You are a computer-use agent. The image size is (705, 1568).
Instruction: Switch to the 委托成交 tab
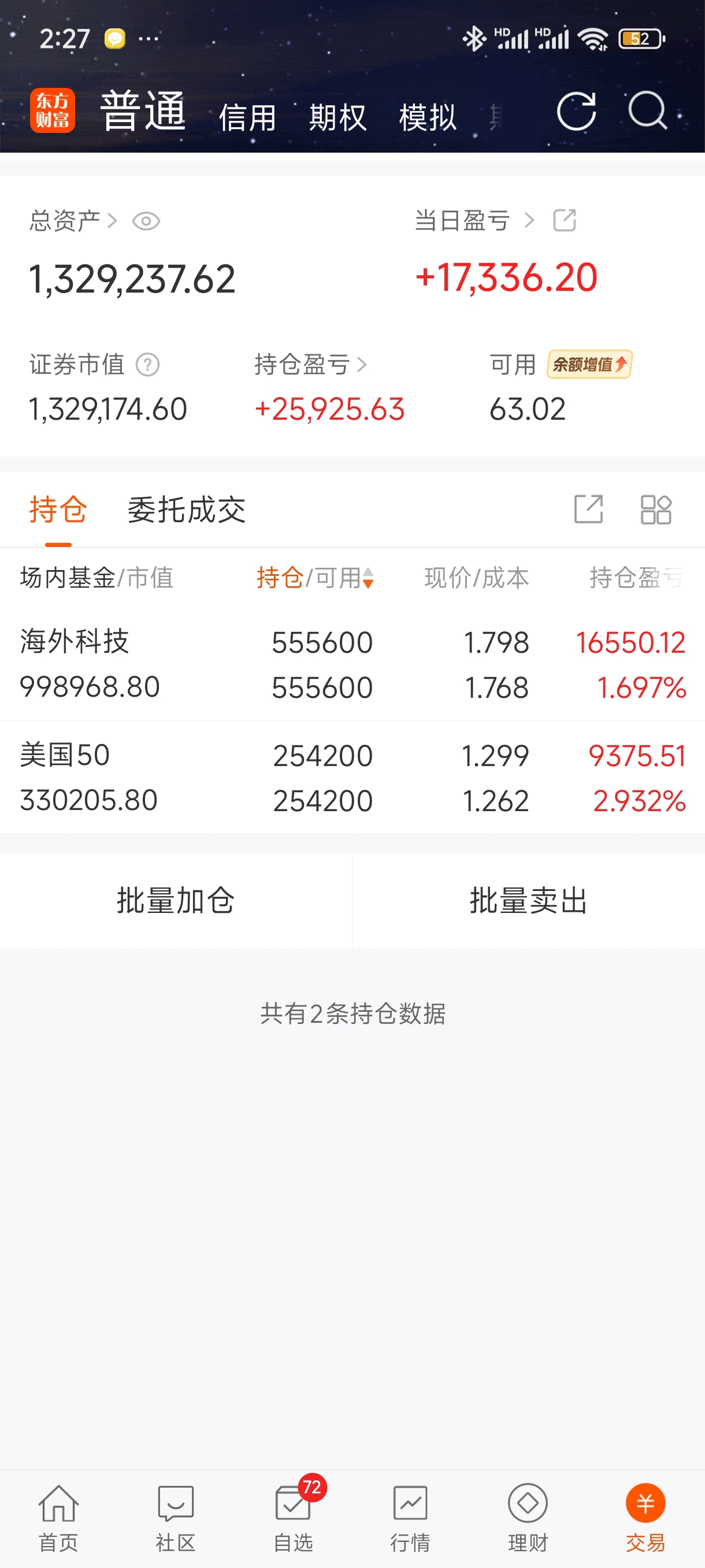coord(186,510)
